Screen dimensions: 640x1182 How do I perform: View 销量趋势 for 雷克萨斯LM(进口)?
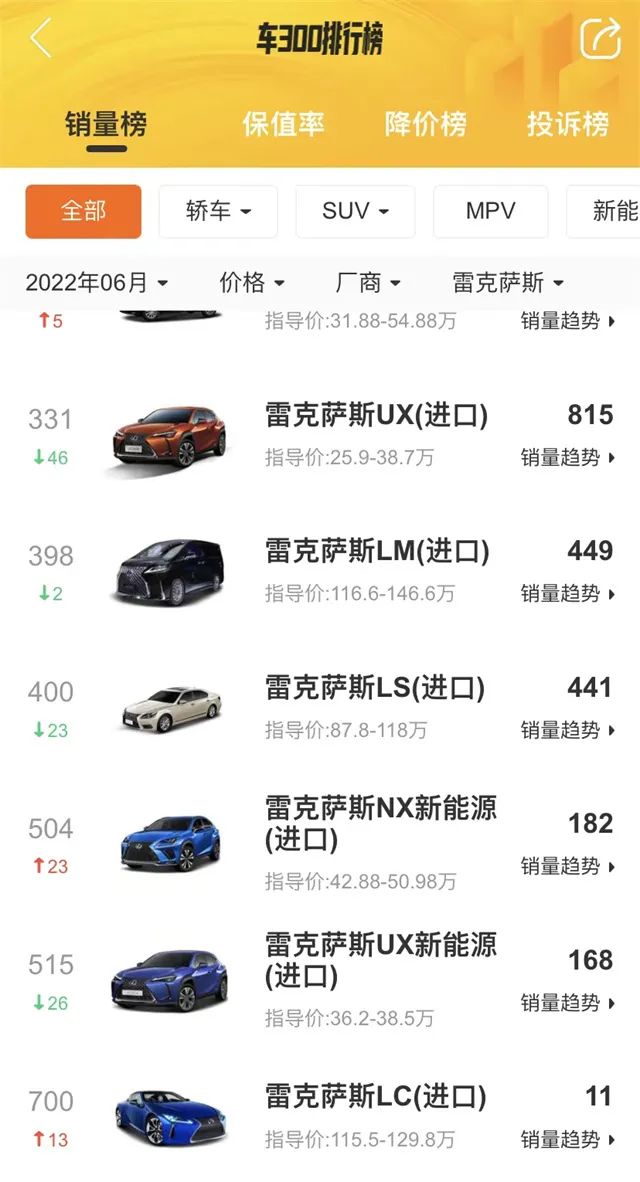point(567,593)
